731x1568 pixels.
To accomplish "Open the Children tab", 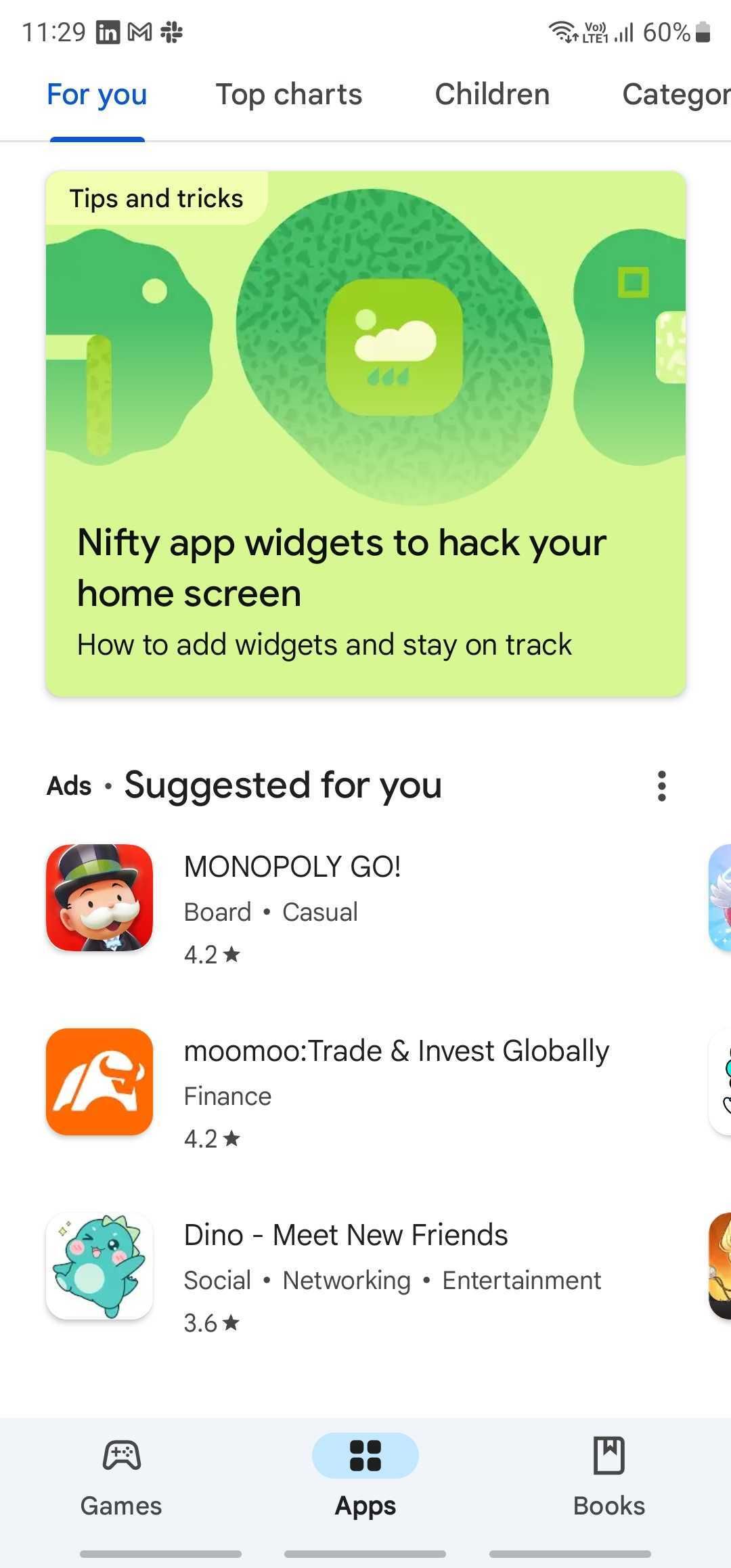I will pos(492,95).
